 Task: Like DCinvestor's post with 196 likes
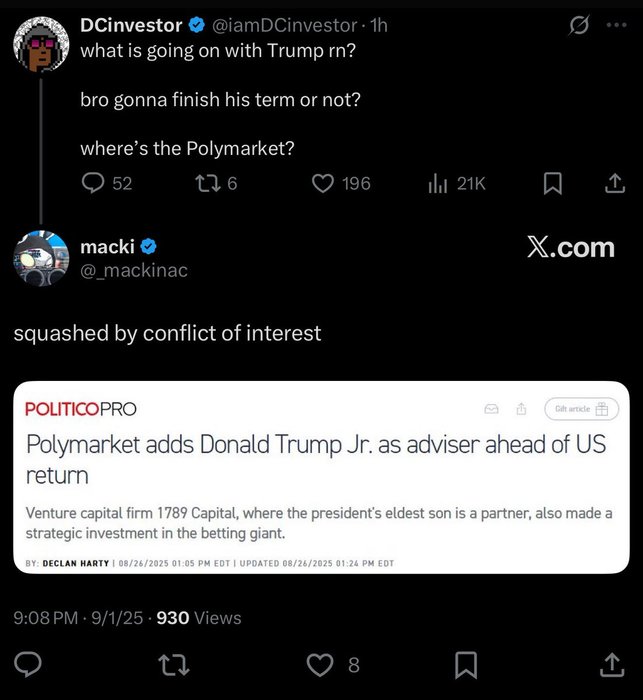(x=323, y=183)
